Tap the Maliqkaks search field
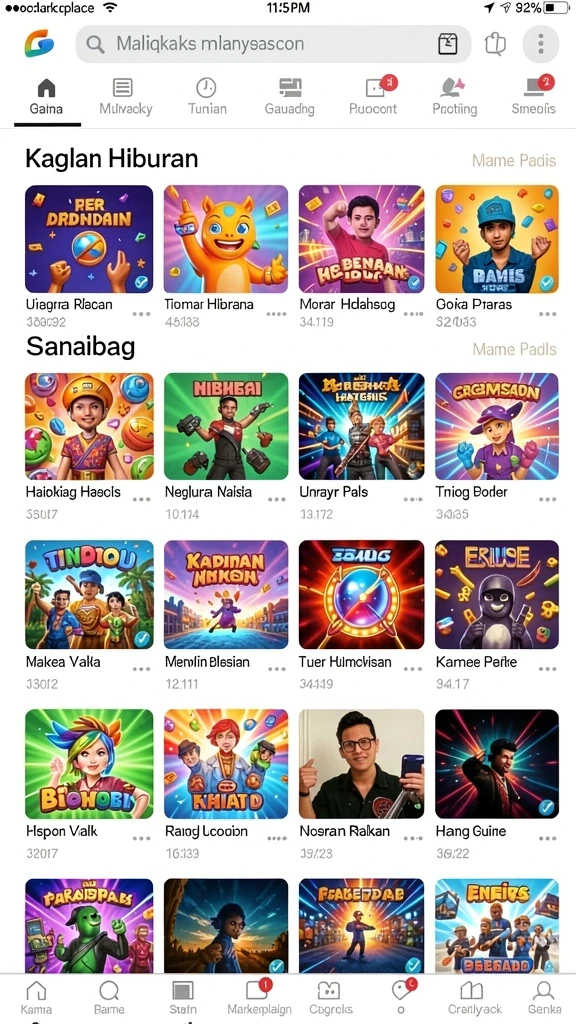This screenshot has width=576, height=1024. point(273,44)
